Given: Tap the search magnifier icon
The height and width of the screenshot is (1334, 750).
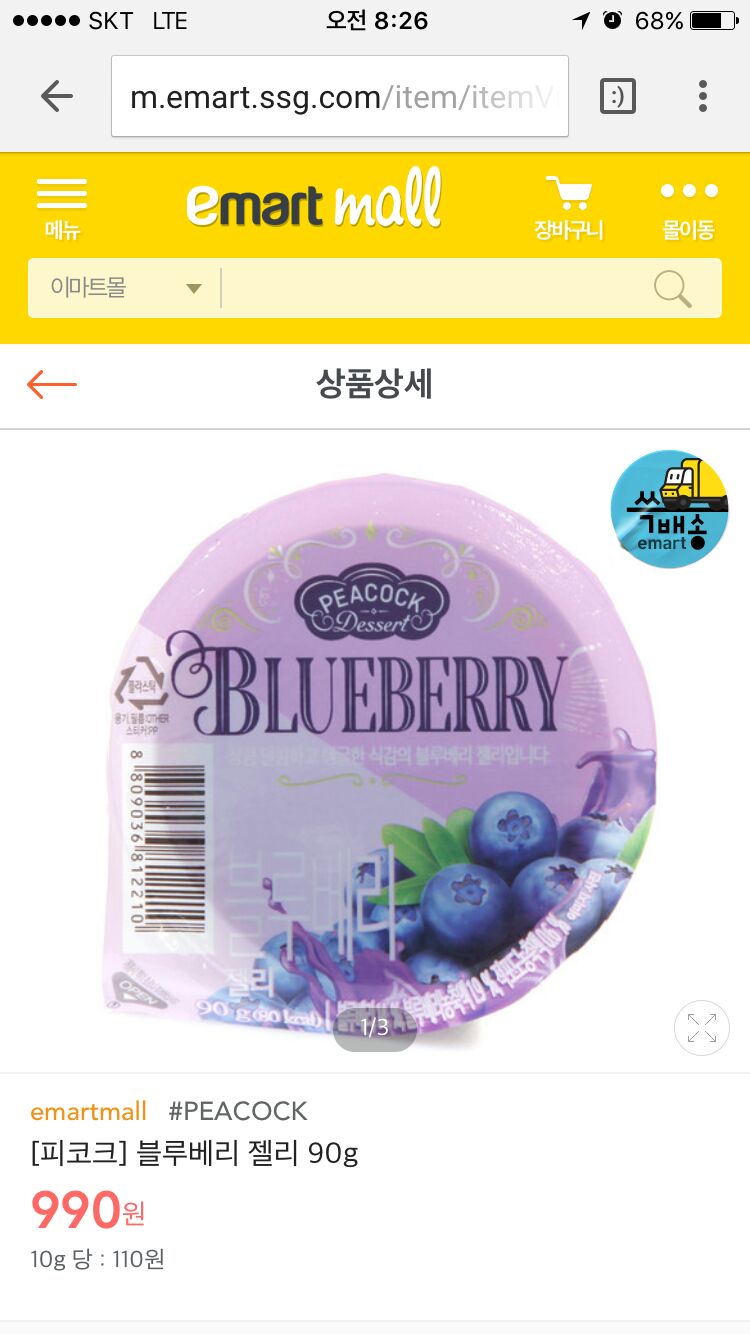Looking at the screenshot, I should coord(672,288).
